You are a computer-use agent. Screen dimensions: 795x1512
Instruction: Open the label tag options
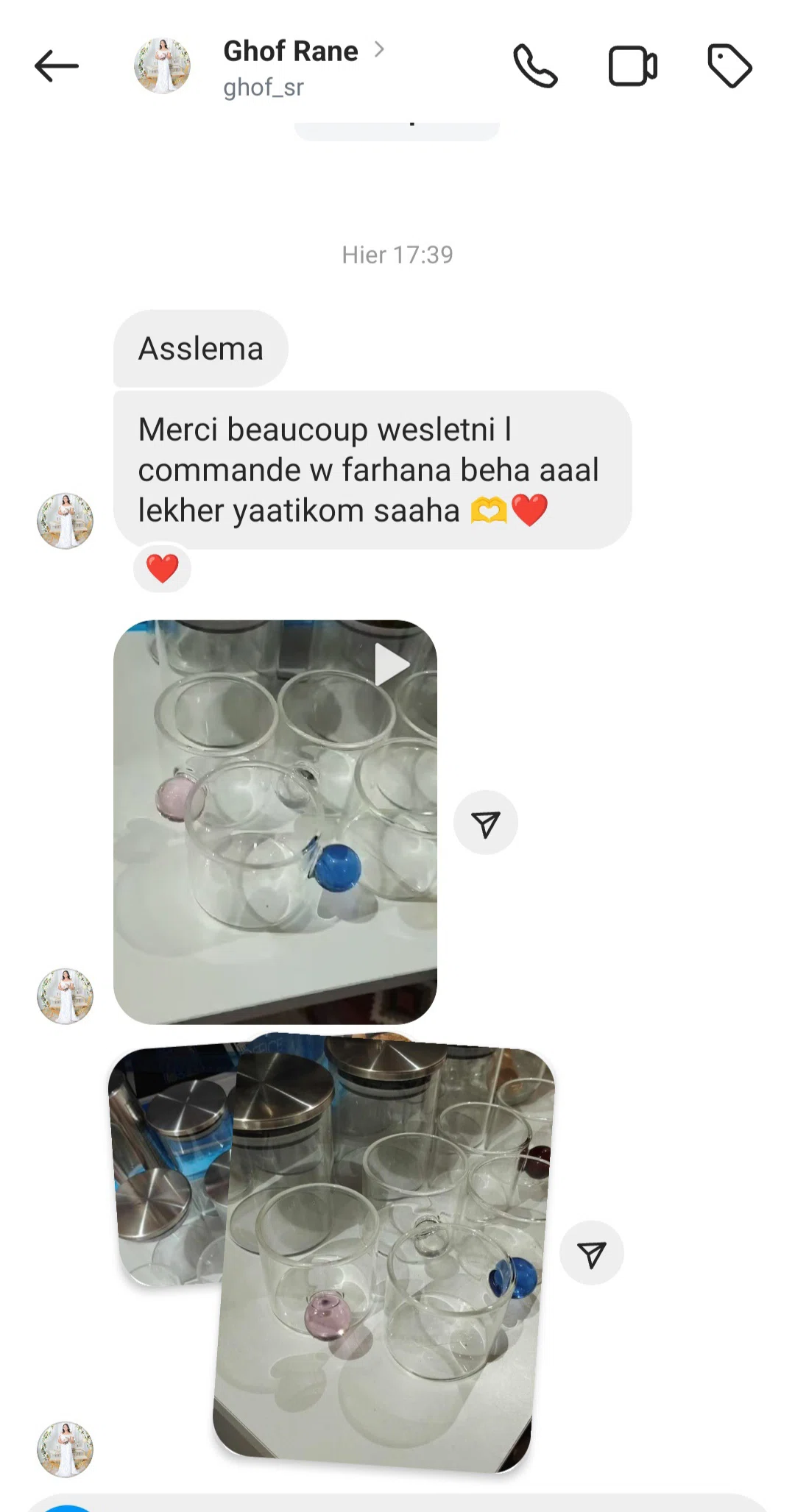pyautogui.click(x=729, y=66)
